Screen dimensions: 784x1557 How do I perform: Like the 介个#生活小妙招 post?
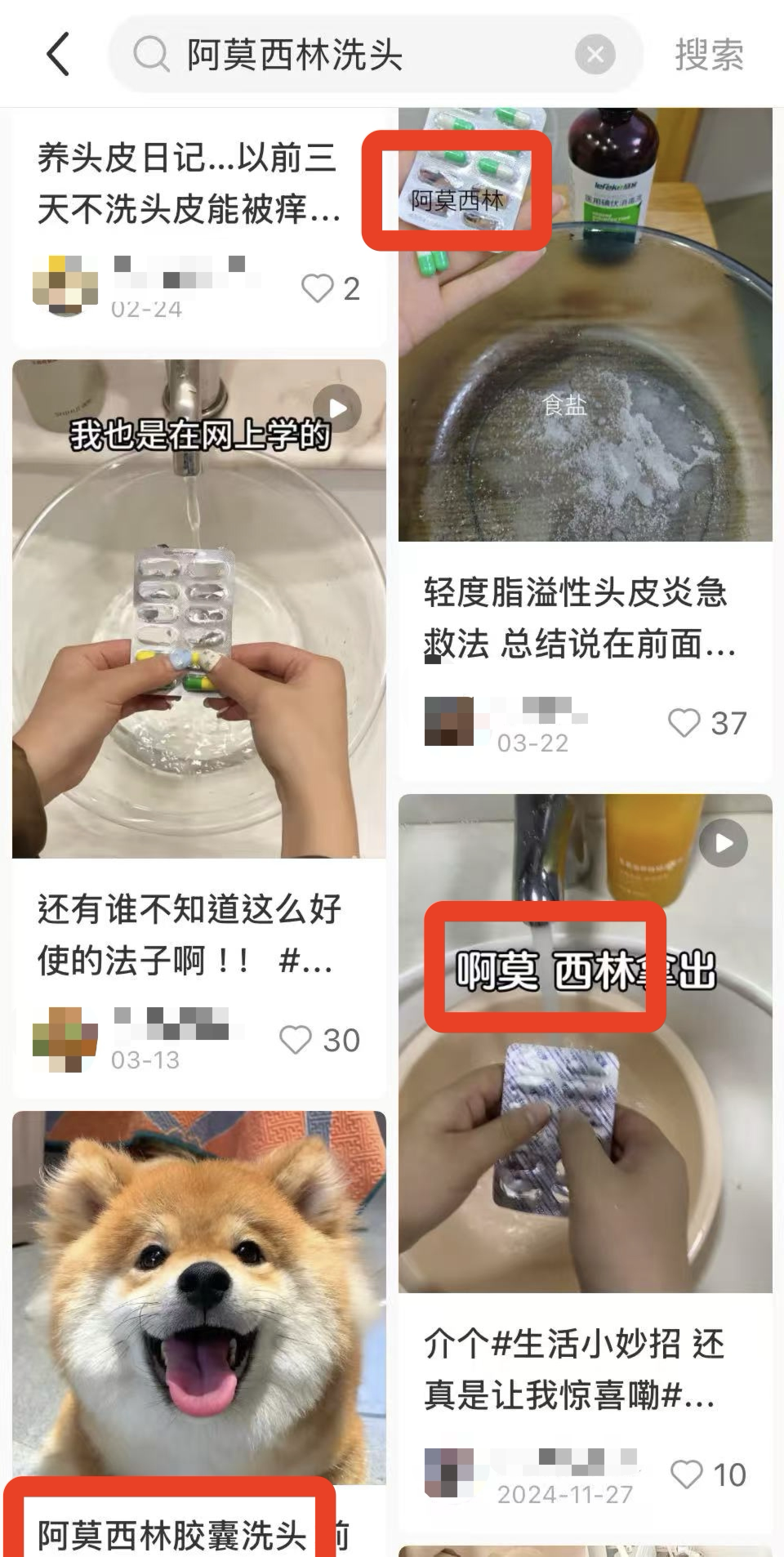tap(686, 1474)
